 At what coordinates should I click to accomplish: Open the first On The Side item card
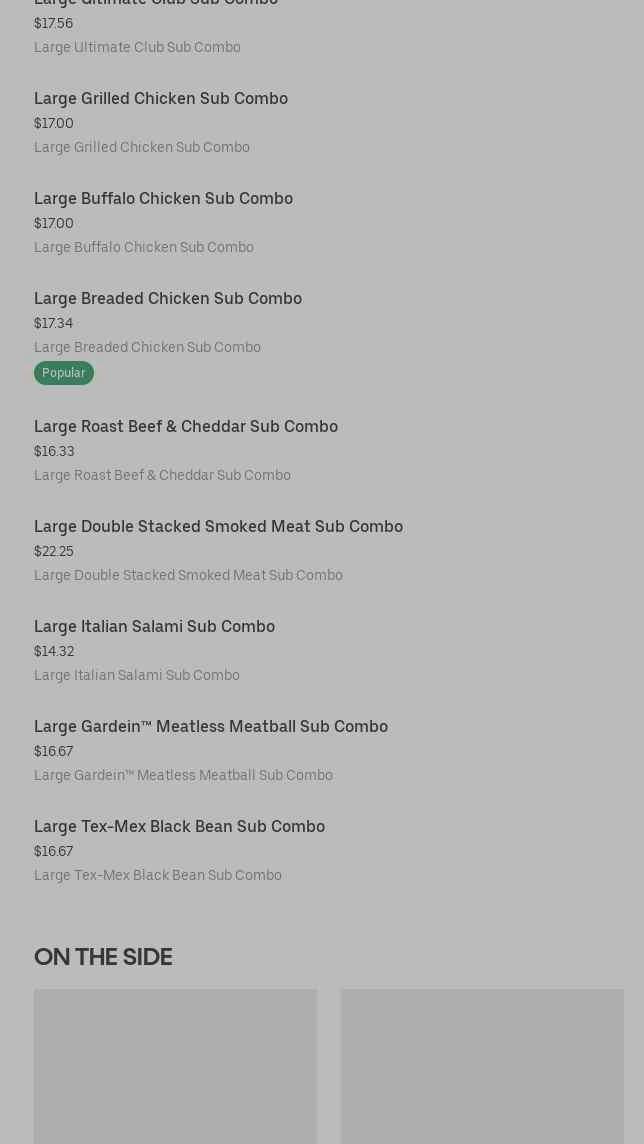pos(175,1065)
